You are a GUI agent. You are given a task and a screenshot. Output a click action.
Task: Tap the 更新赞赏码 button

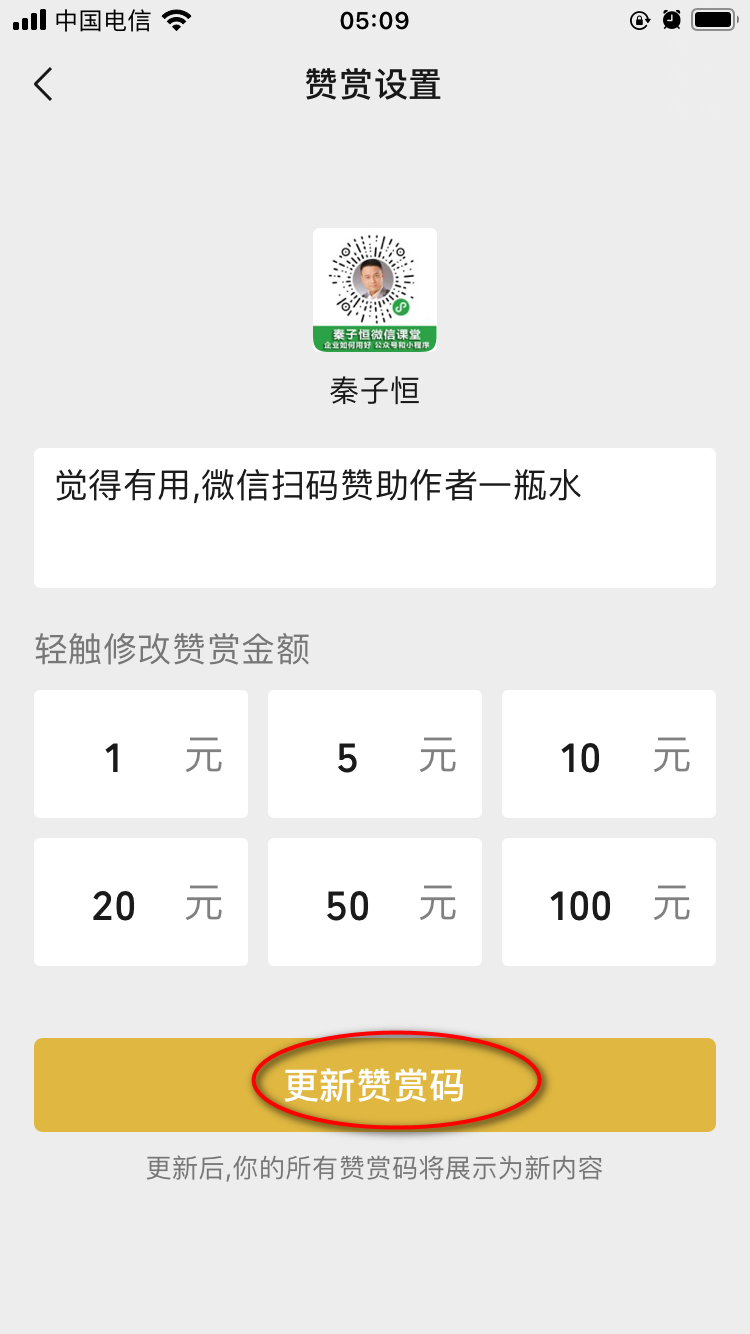pos(375,1085)
